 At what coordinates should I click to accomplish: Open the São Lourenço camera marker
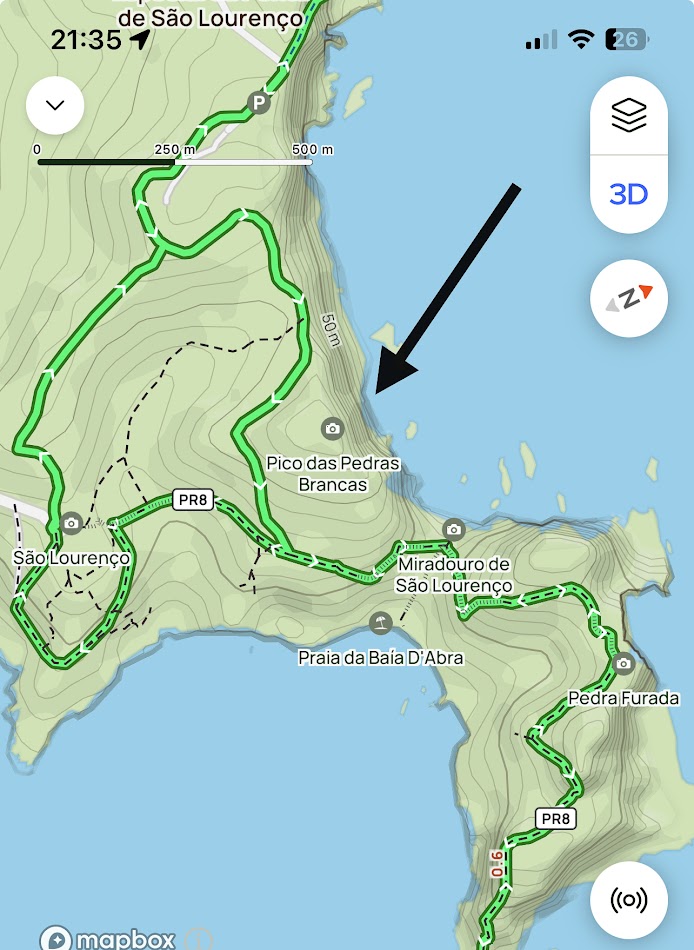coord(72,523)
